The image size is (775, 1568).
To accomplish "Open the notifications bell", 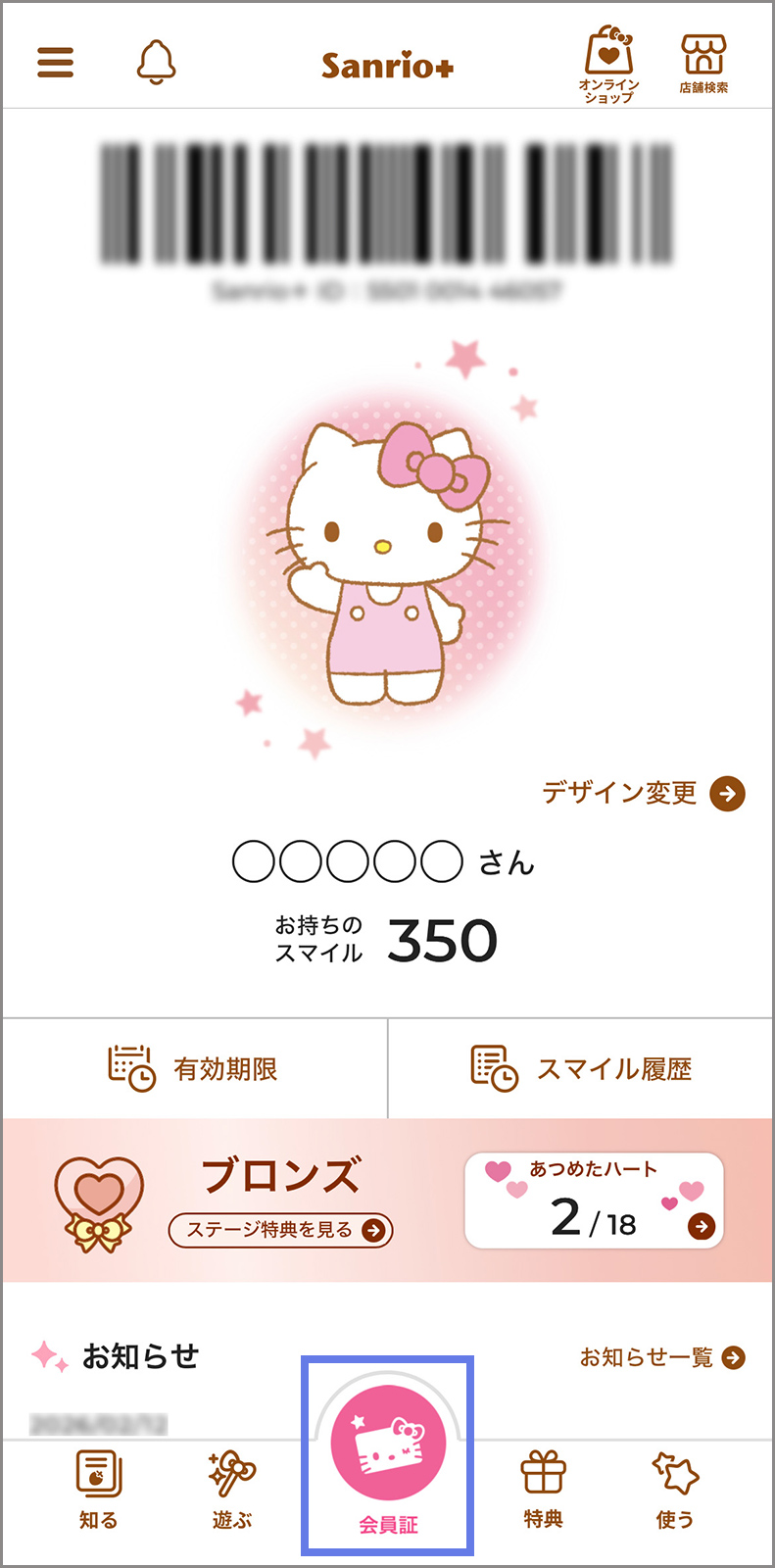I will click(156, 63).
